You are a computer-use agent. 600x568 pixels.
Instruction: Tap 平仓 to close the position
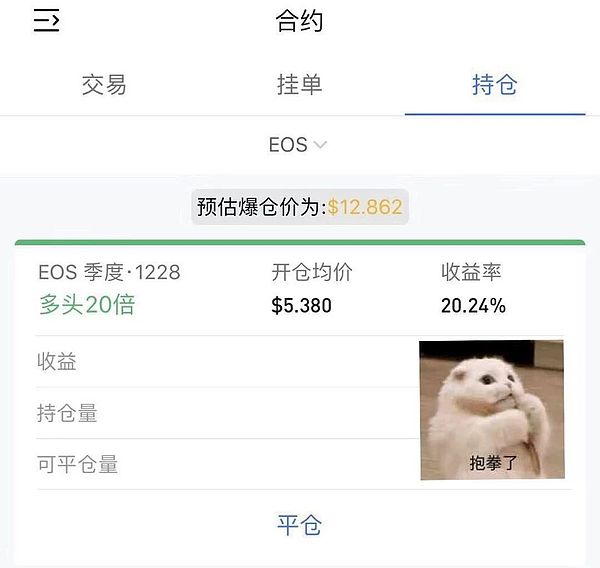[299, 525]
